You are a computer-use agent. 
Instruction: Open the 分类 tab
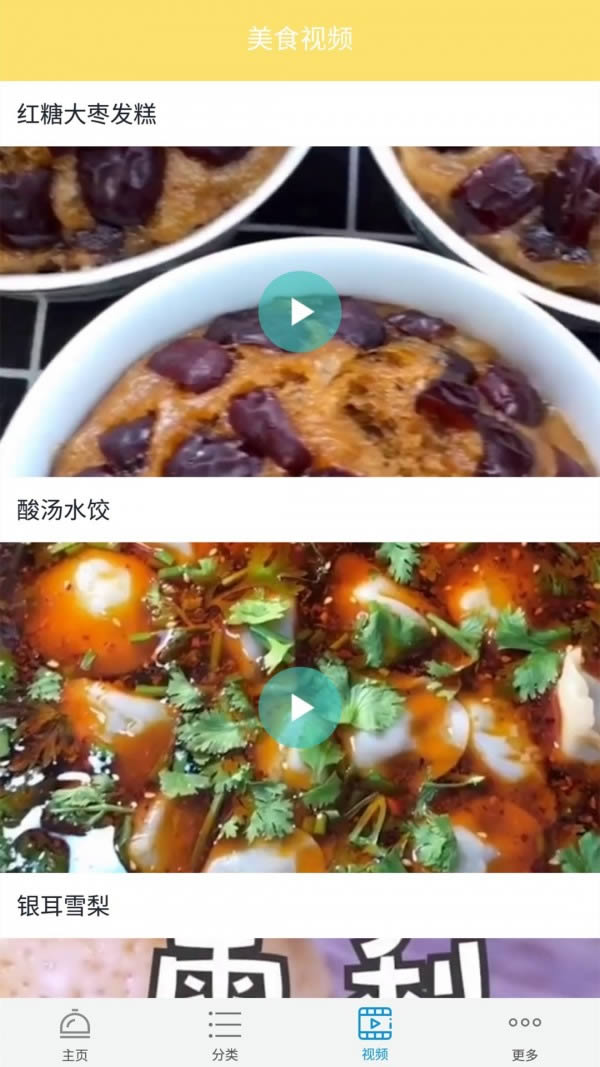tap(225, 1034)
